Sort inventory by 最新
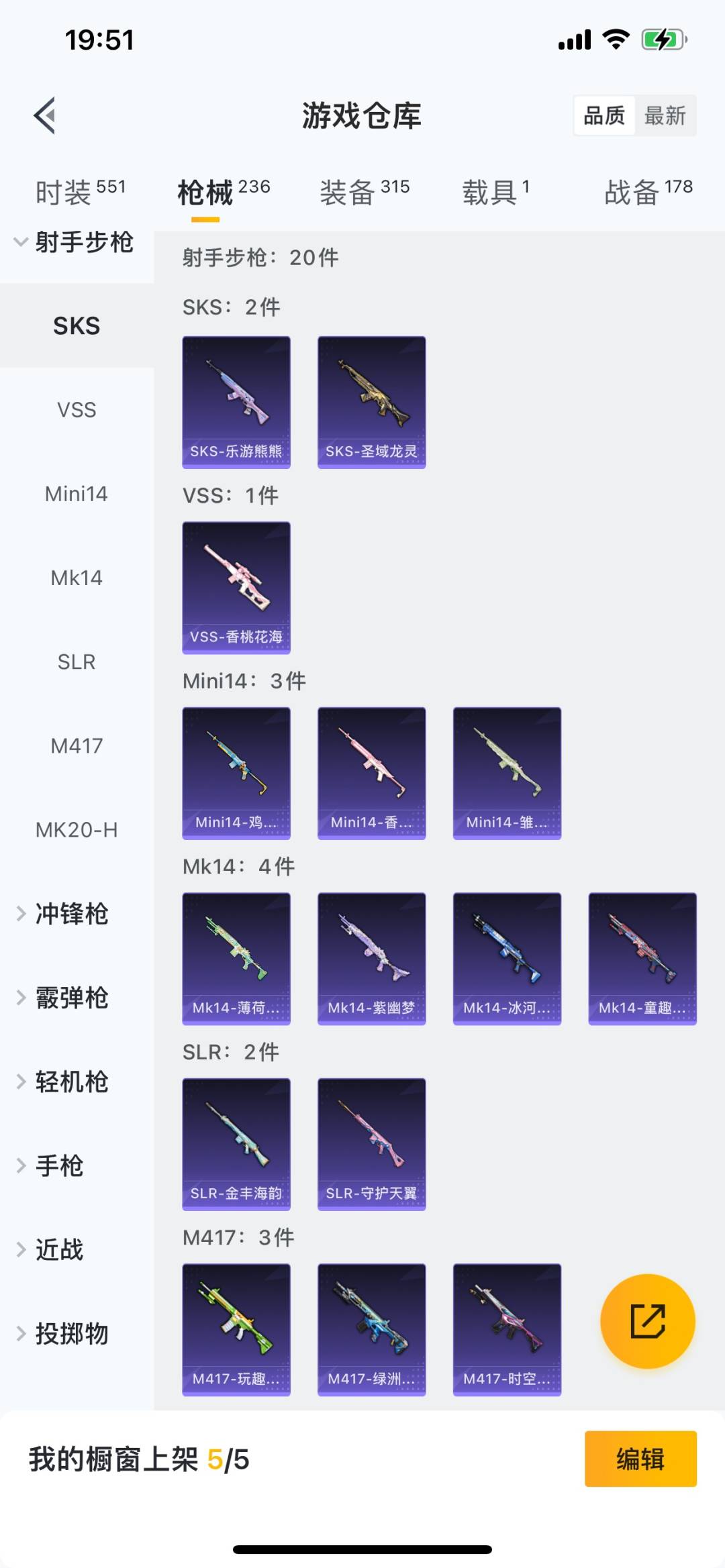 [665, 115]
